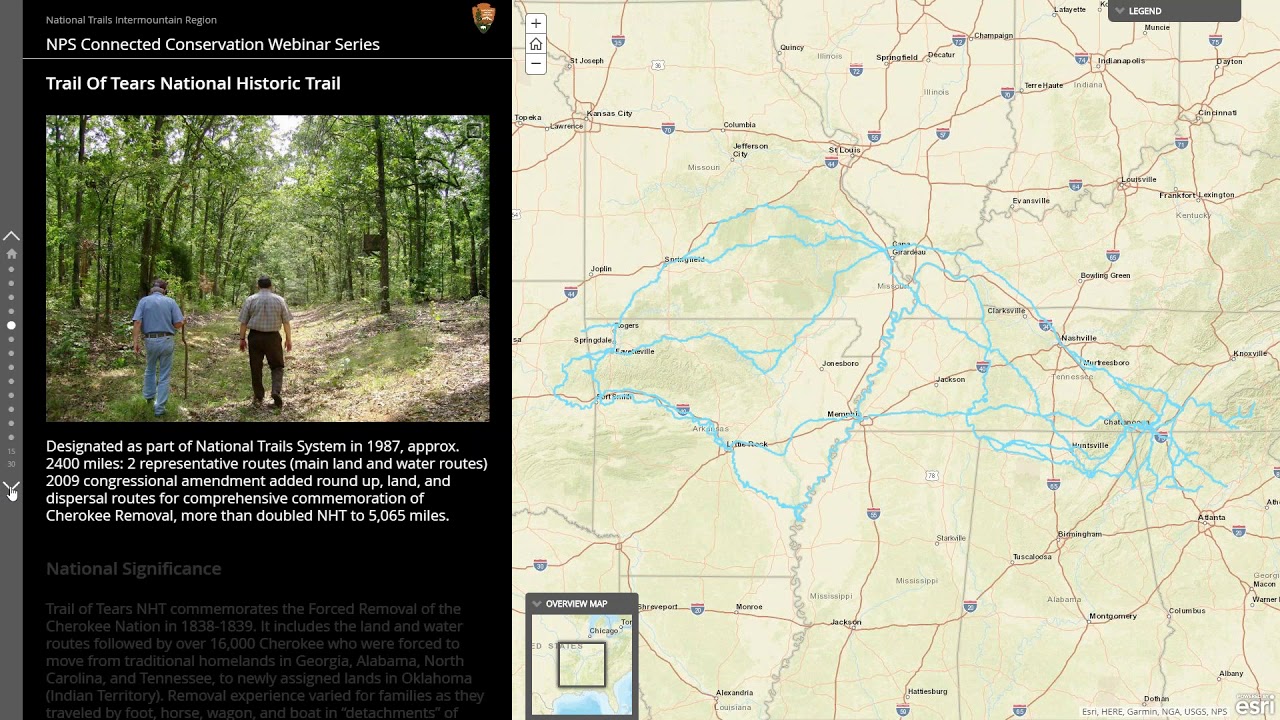Enlarge the forest trail photo
This screenshot has width=1280, height=720.
[x=474, y=130]
